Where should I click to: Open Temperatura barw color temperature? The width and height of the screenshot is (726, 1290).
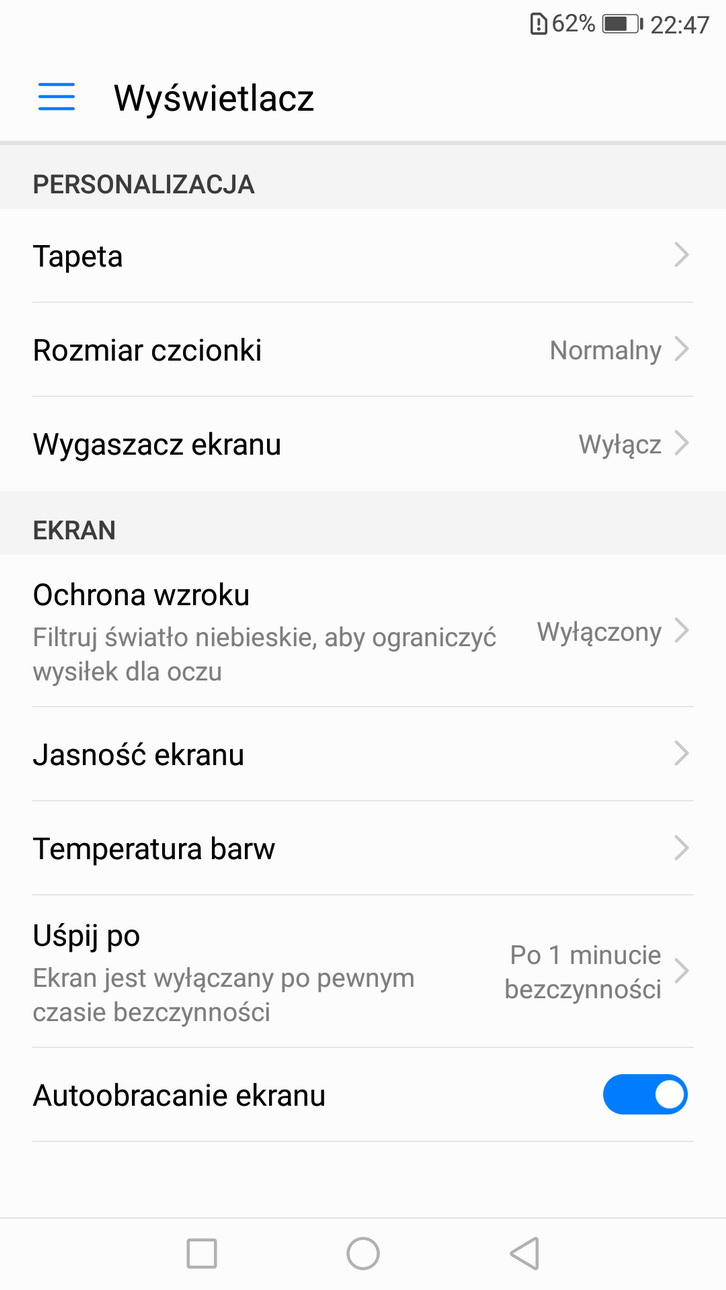pos(362,848)
